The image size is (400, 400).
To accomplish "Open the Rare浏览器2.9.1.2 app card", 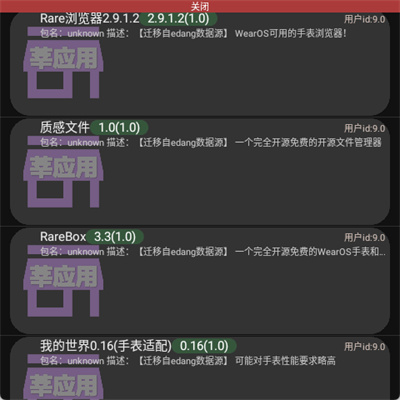I will point(200,63).
